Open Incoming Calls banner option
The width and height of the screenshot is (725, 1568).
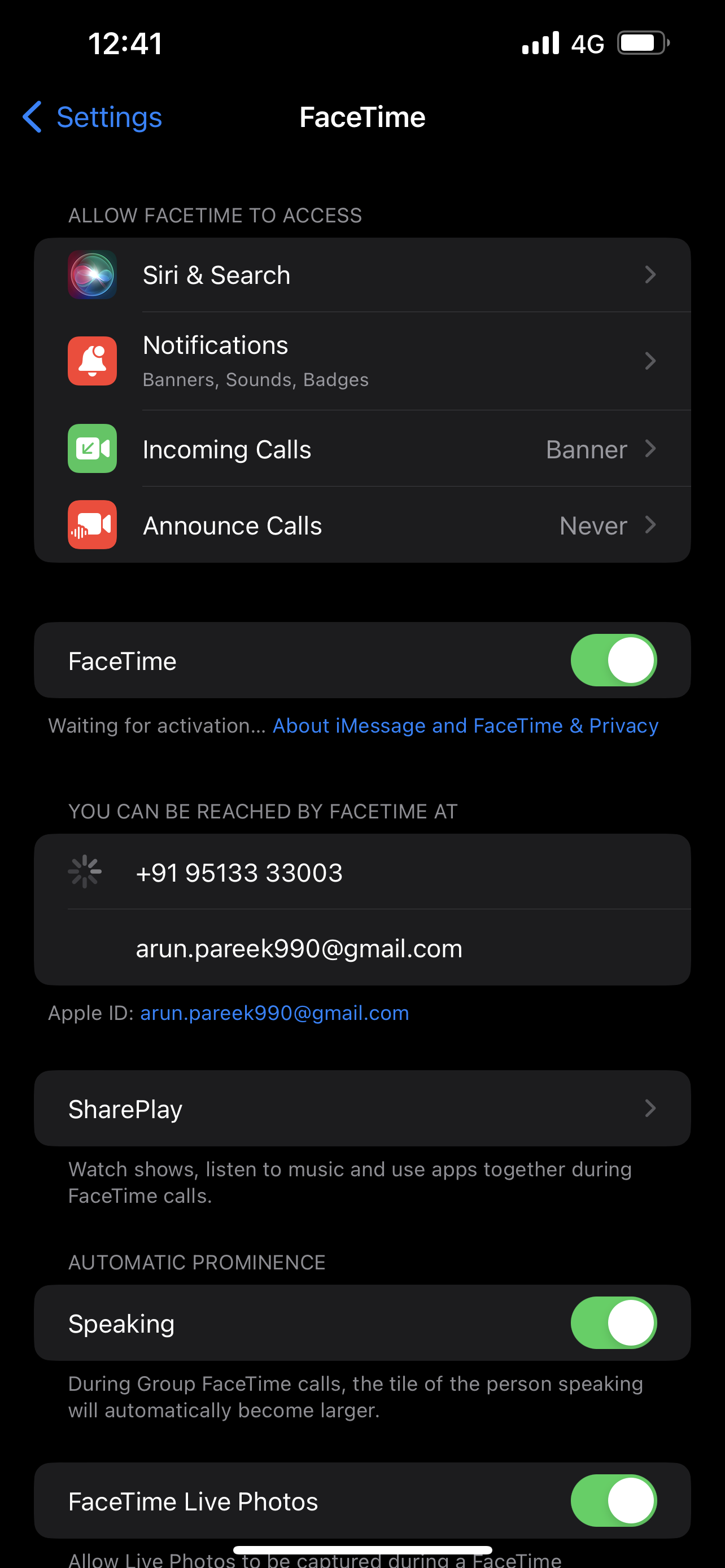362,449
